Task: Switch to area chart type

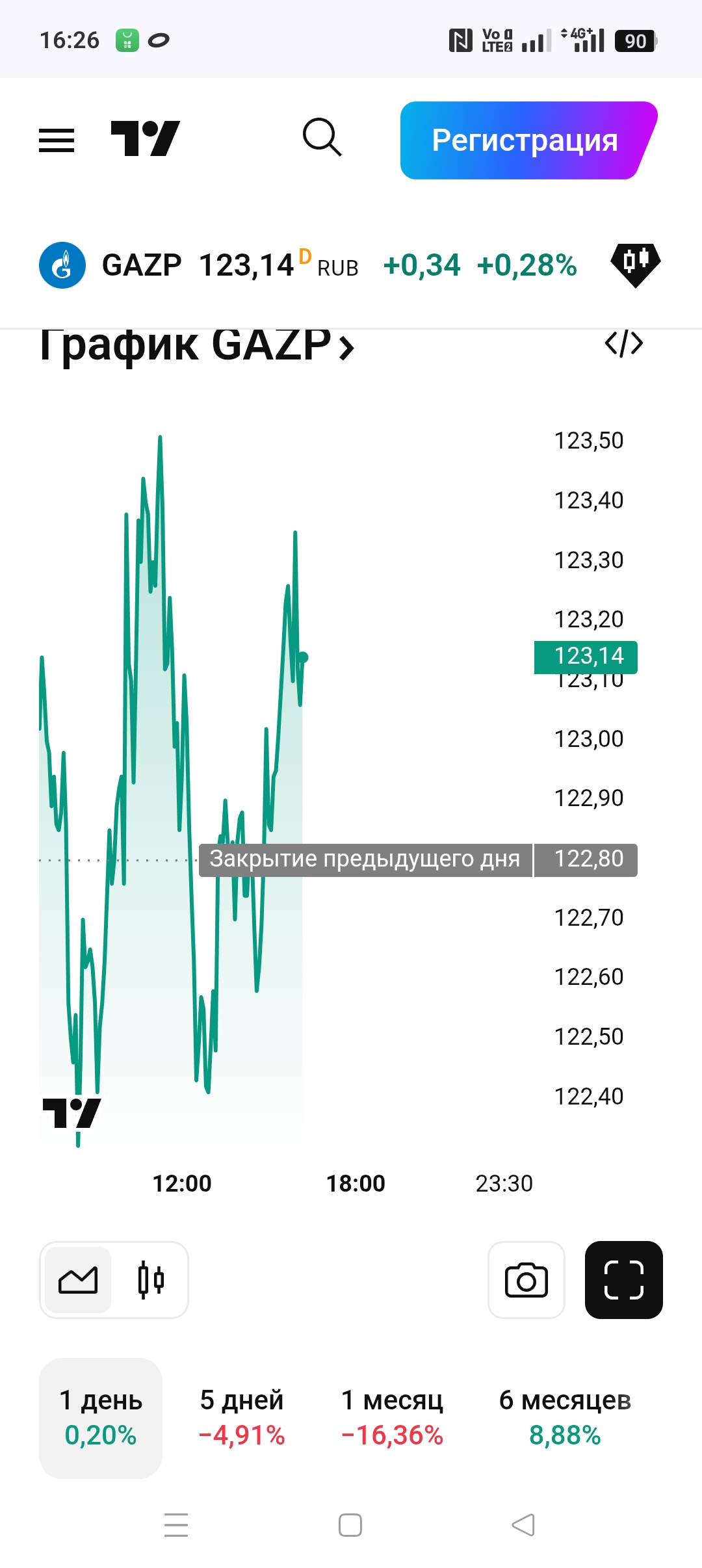Action: click(78, 1280)
